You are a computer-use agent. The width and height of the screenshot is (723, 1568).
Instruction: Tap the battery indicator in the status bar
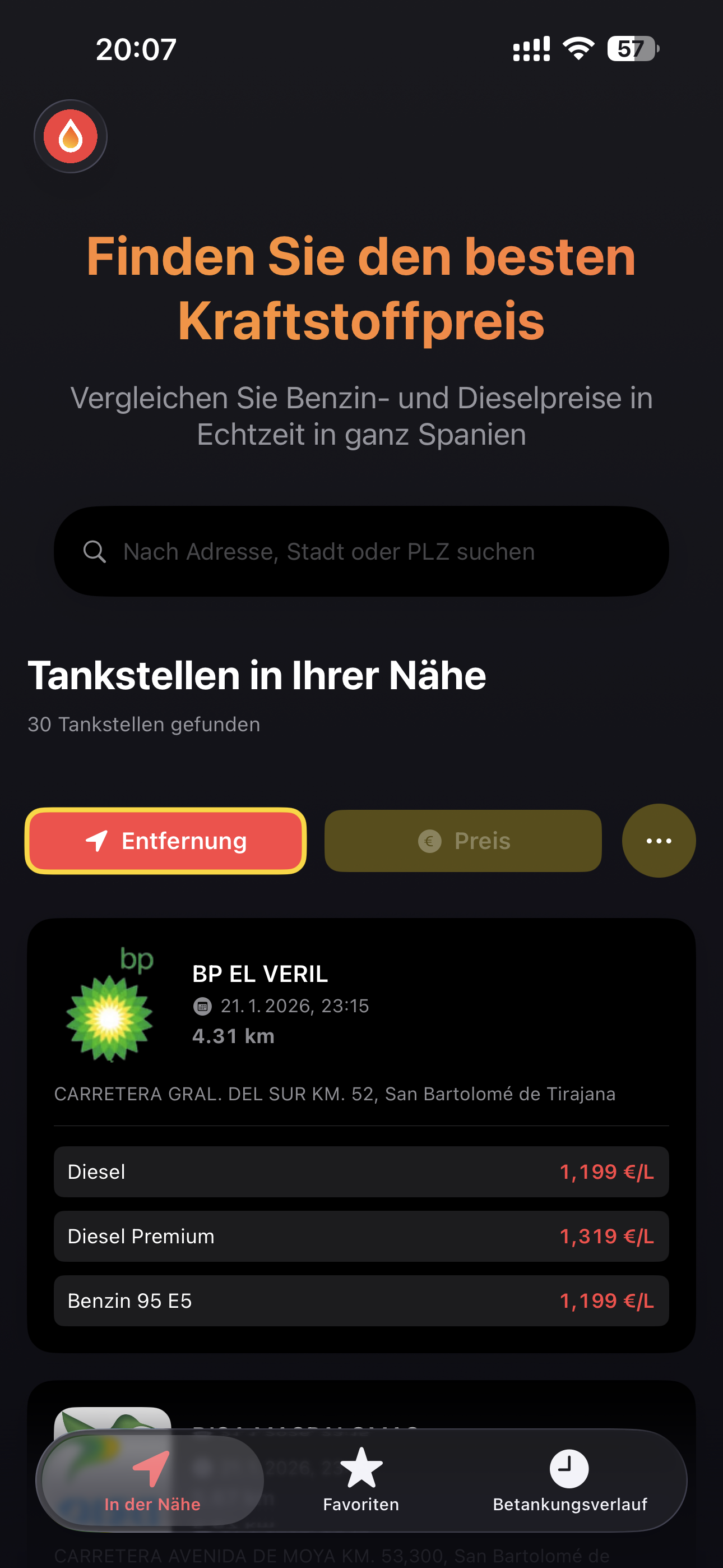click(630, 48)
